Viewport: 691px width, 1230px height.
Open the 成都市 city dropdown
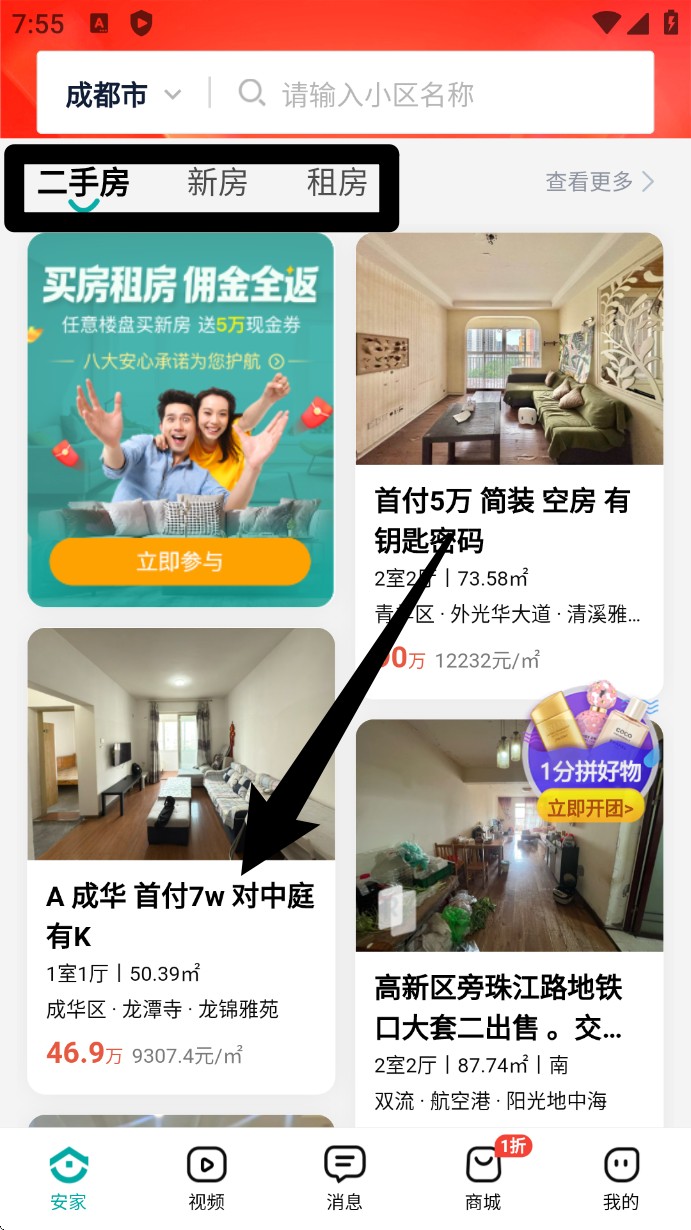123,95
